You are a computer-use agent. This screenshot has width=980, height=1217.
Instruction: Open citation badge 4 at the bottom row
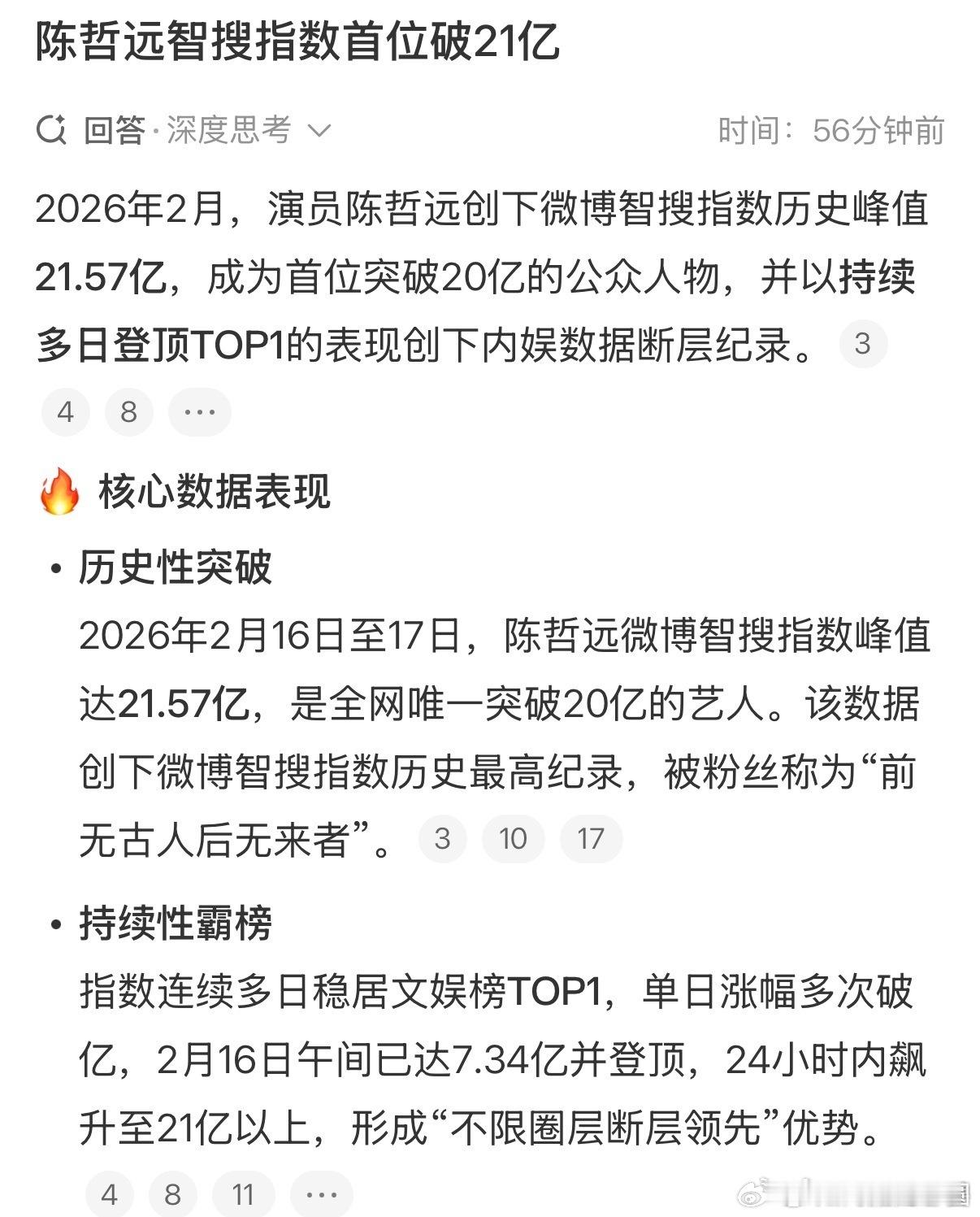click(x=108, y=1195)
